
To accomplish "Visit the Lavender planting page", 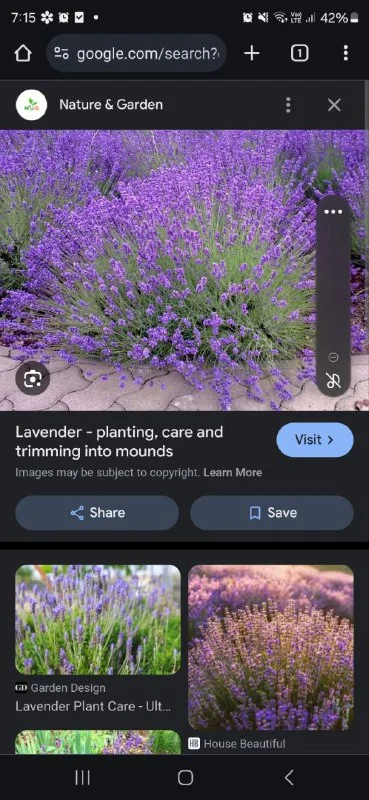I will coord(315,440).
